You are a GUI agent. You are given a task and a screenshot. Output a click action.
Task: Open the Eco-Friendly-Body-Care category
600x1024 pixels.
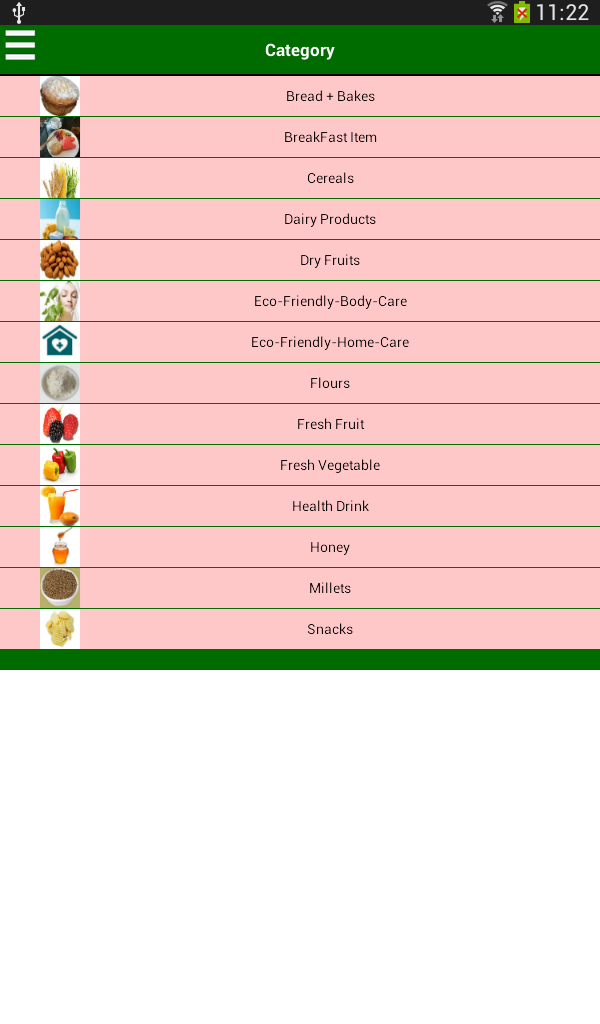330,301
